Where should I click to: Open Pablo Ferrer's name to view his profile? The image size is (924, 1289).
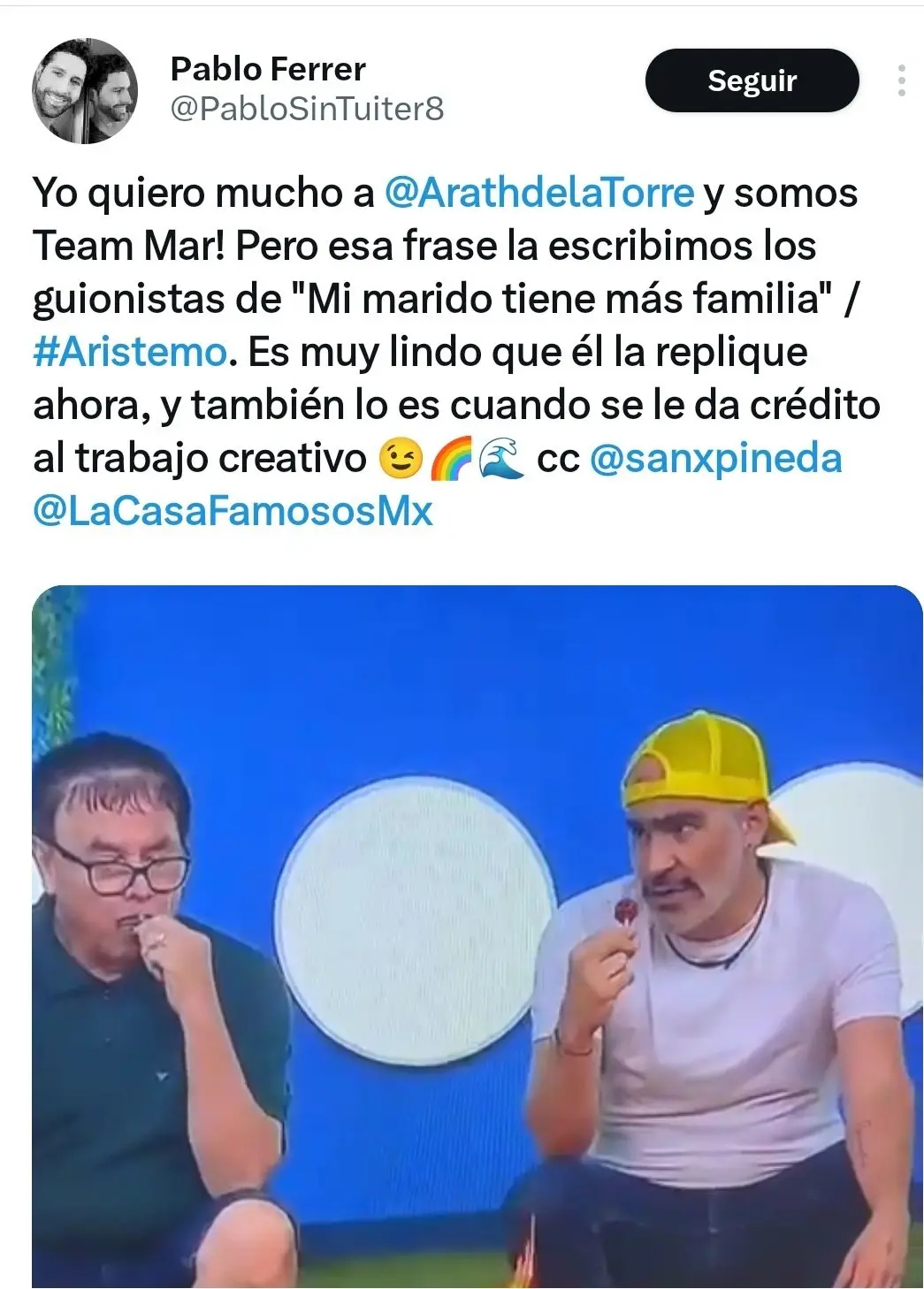[x=268, y=69]
